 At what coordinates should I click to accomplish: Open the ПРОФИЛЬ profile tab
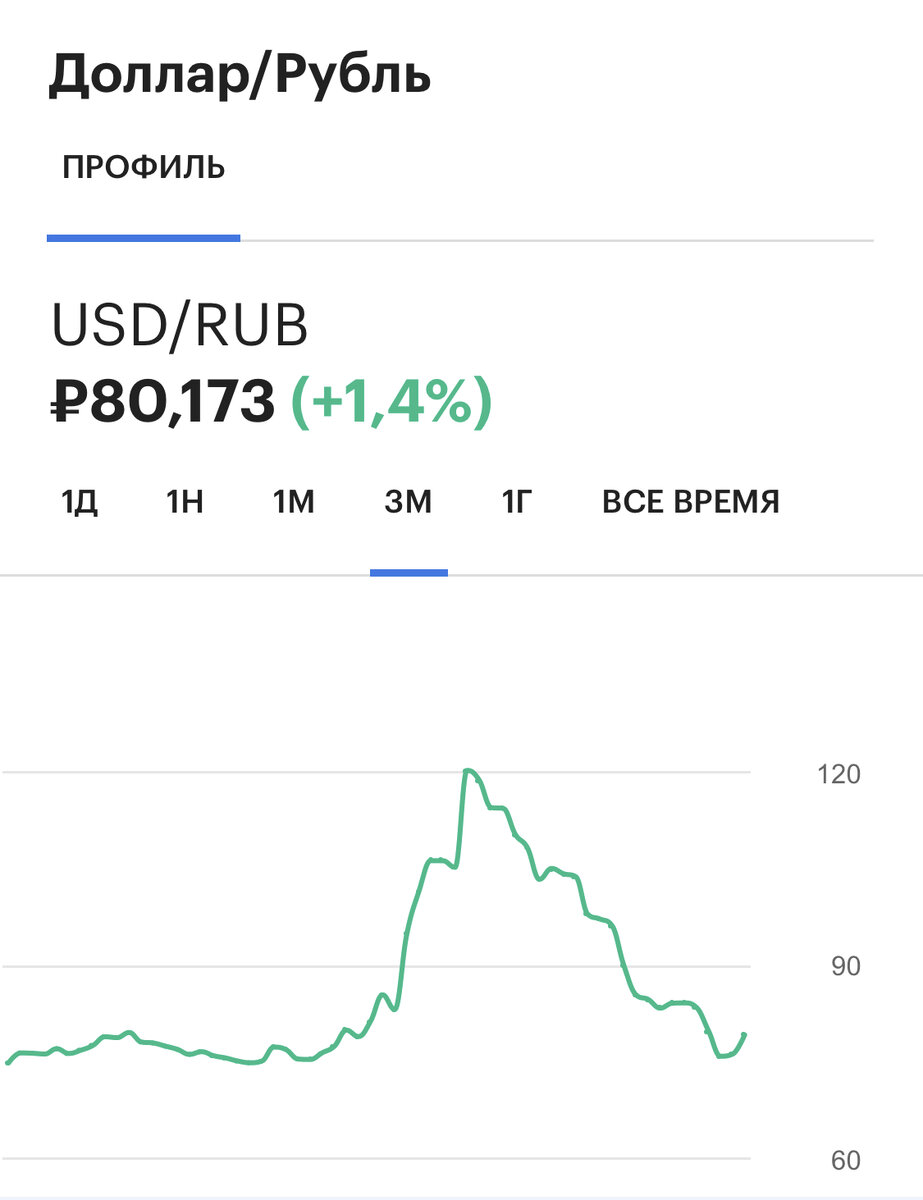tap(146, 165)
